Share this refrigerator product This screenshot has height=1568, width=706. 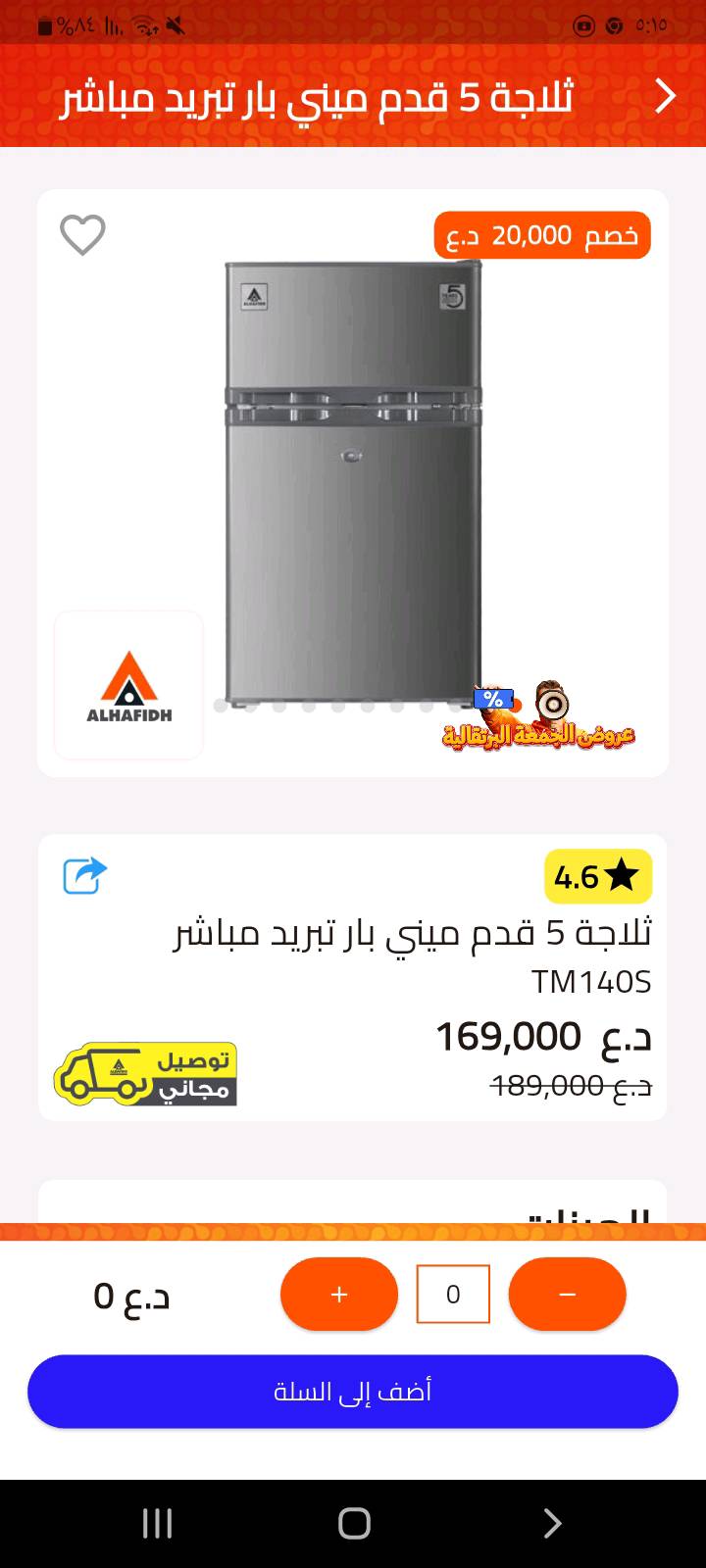pos(84,875)
